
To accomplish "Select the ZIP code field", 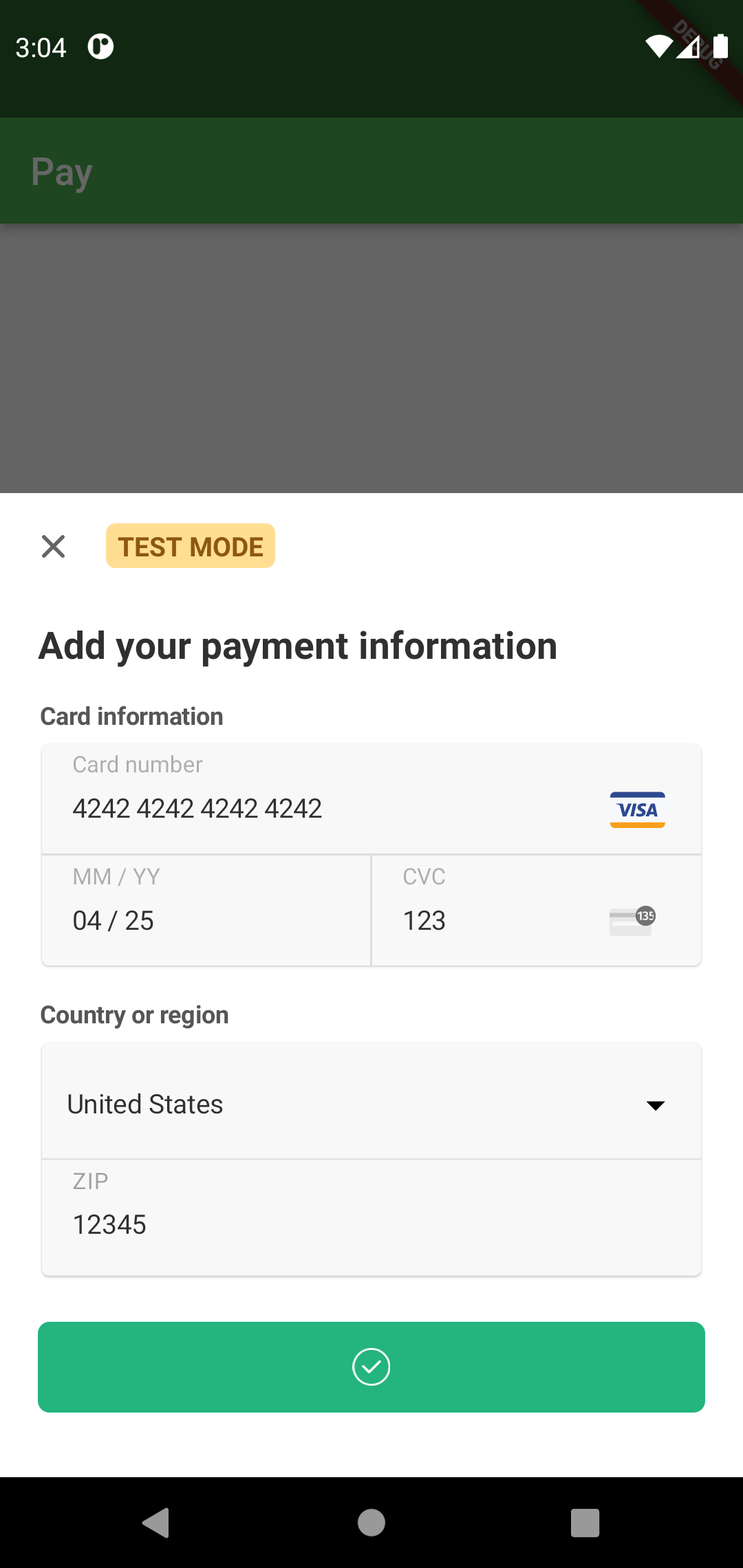I will click(x=275, y=1224).
